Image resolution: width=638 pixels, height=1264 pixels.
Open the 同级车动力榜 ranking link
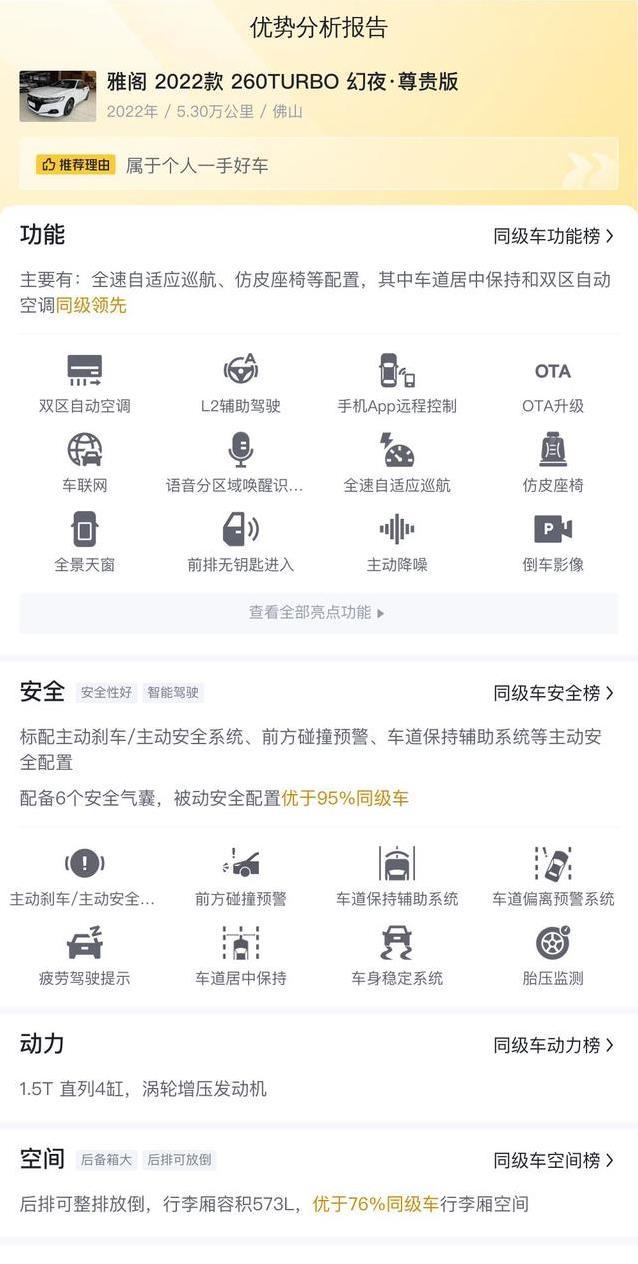coord(554,1045)
